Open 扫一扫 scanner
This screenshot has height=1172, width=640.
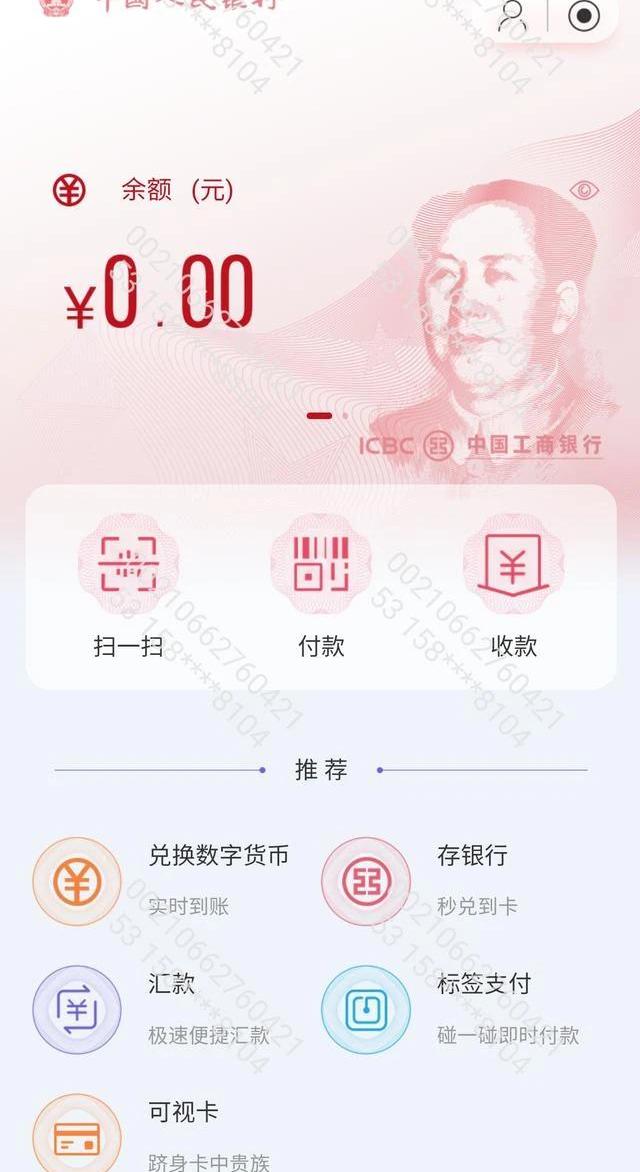pos(128,592)
